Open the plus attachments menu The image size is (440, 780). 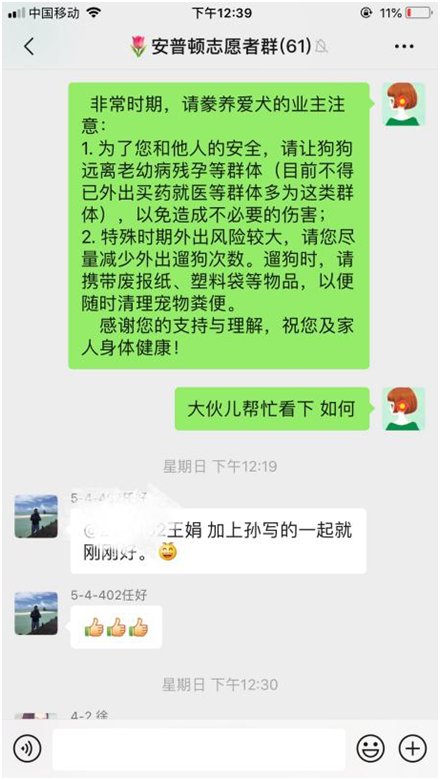[413, 749]
